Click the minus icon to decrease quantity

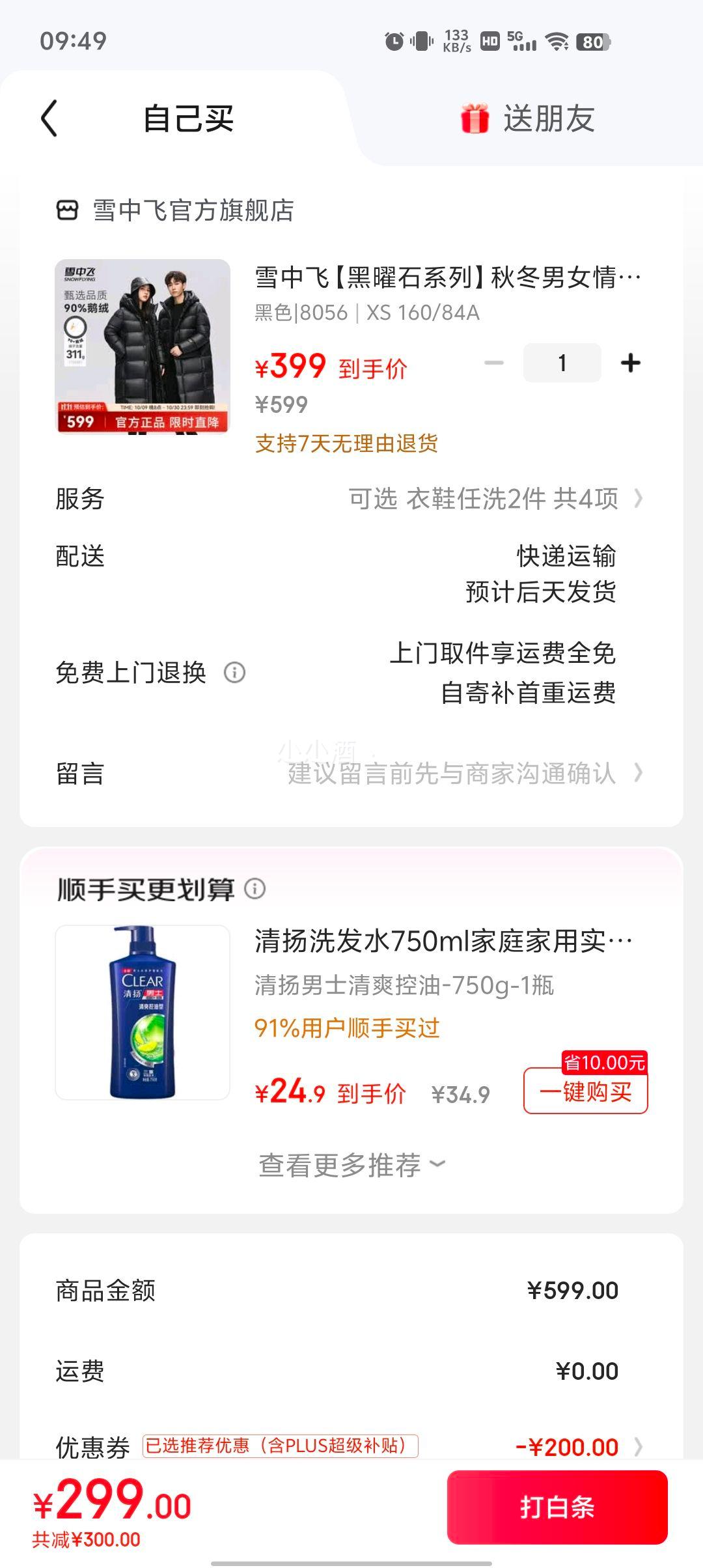493,363
